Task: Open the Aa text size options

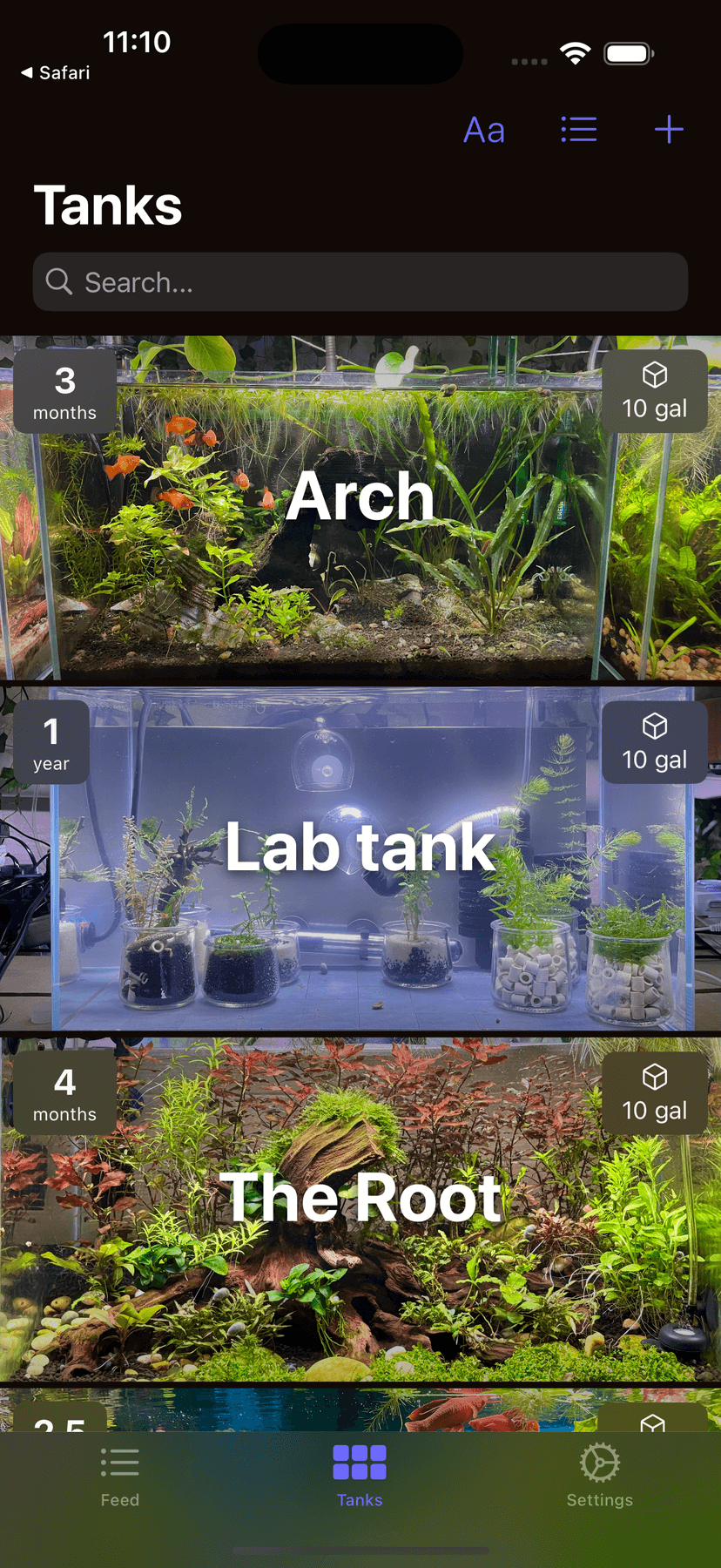Action: 484,131
